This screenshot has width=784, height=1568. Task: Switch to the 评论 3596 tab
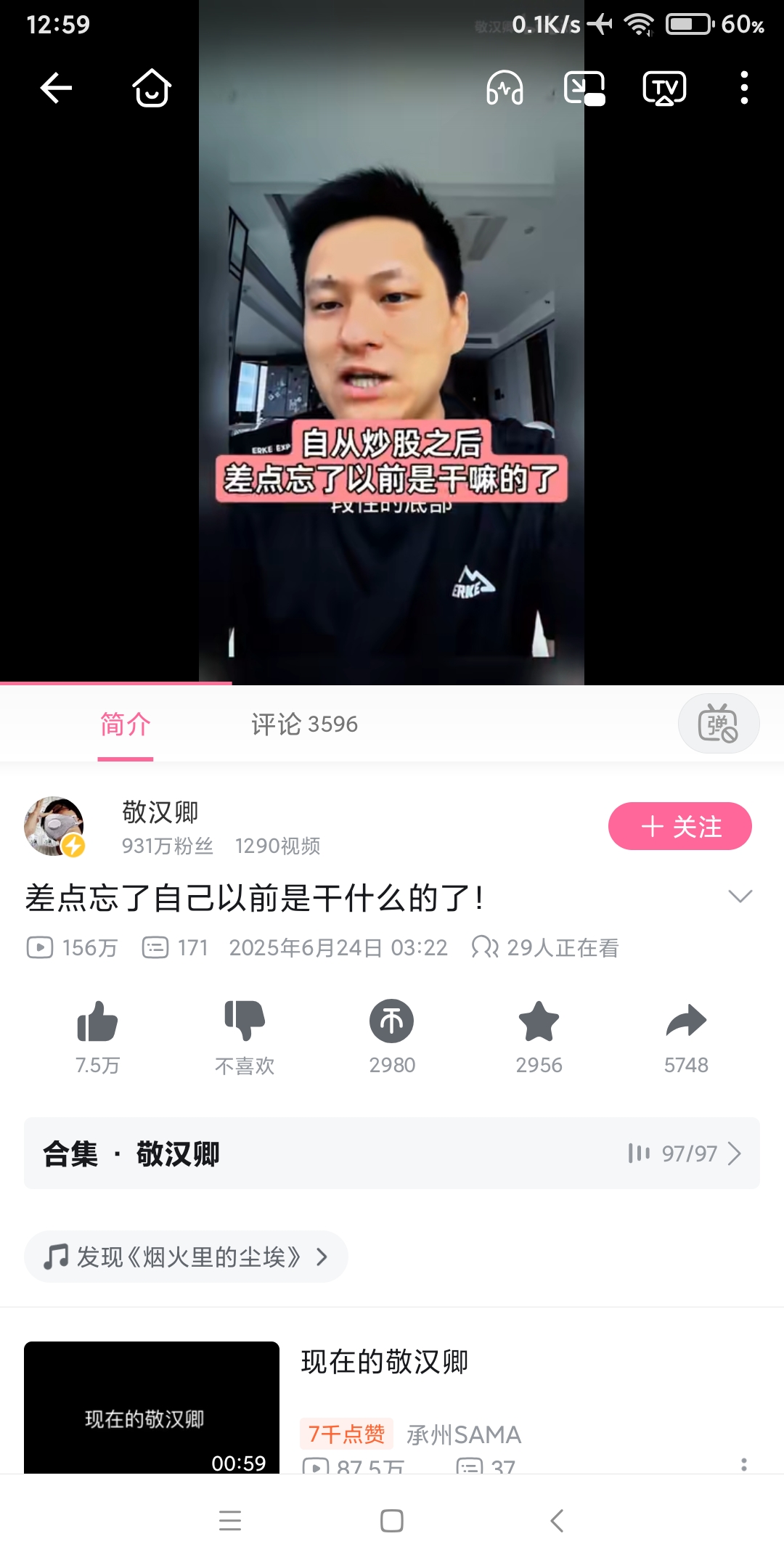tap(304, 724)
